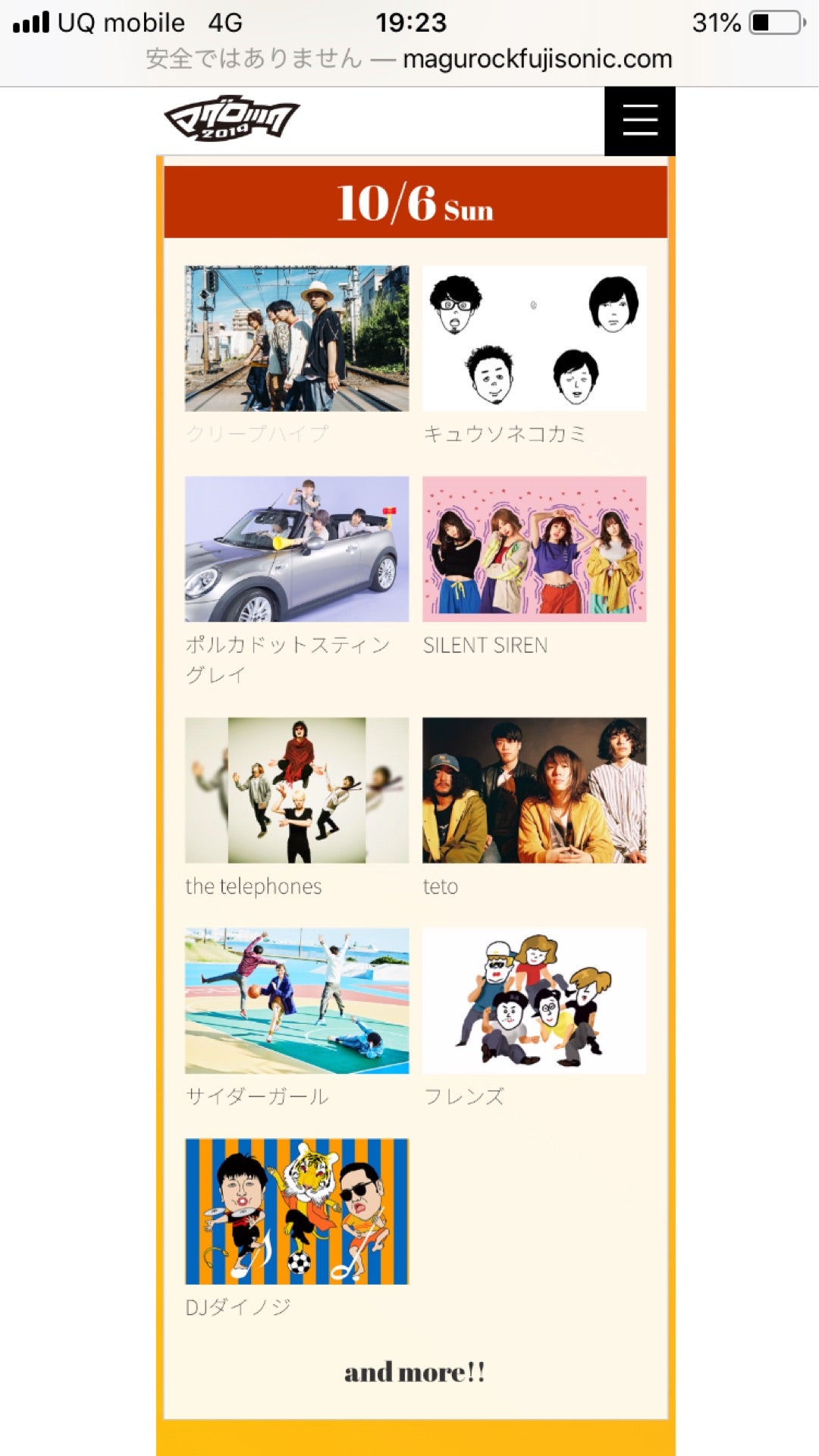Open the クリープハイプ artist tile
The image size is (819, 1456).
[297, 339]
